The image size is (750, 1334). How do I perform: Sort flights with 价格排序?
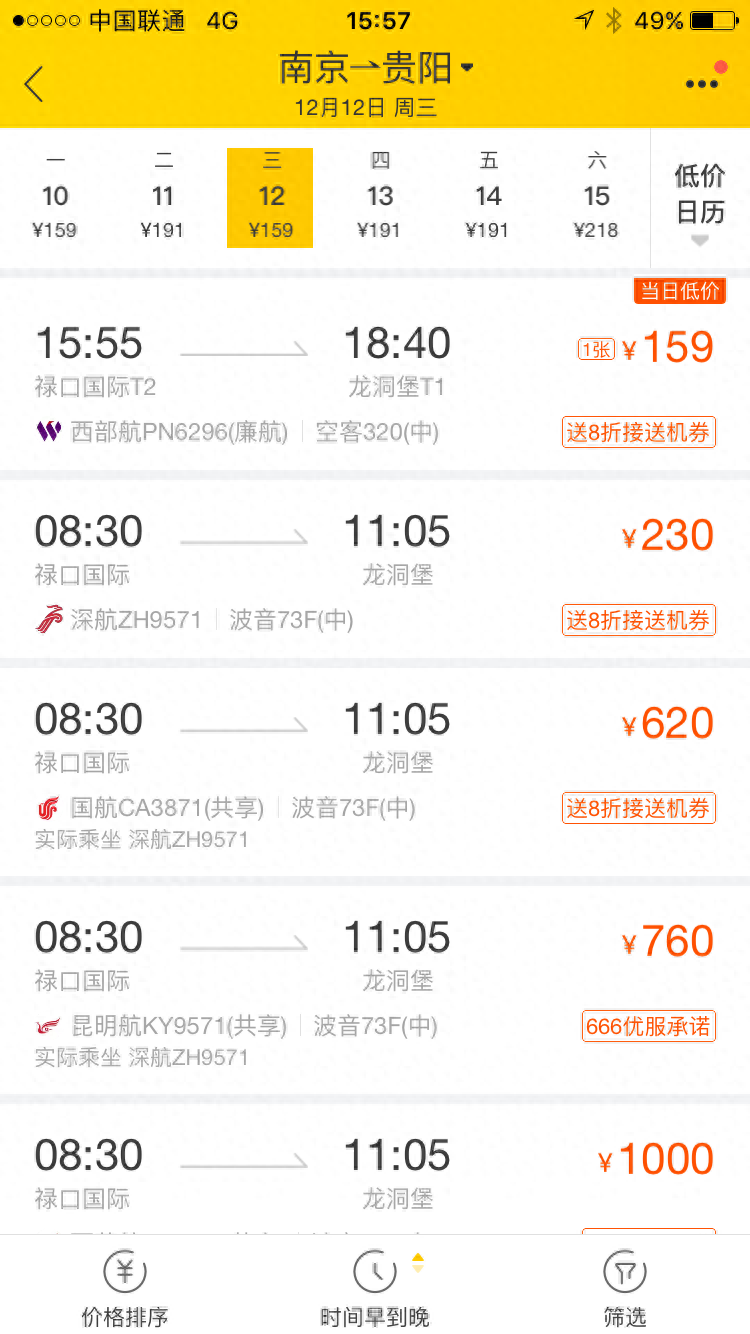pyautogui.click(x=125, y=1286)
